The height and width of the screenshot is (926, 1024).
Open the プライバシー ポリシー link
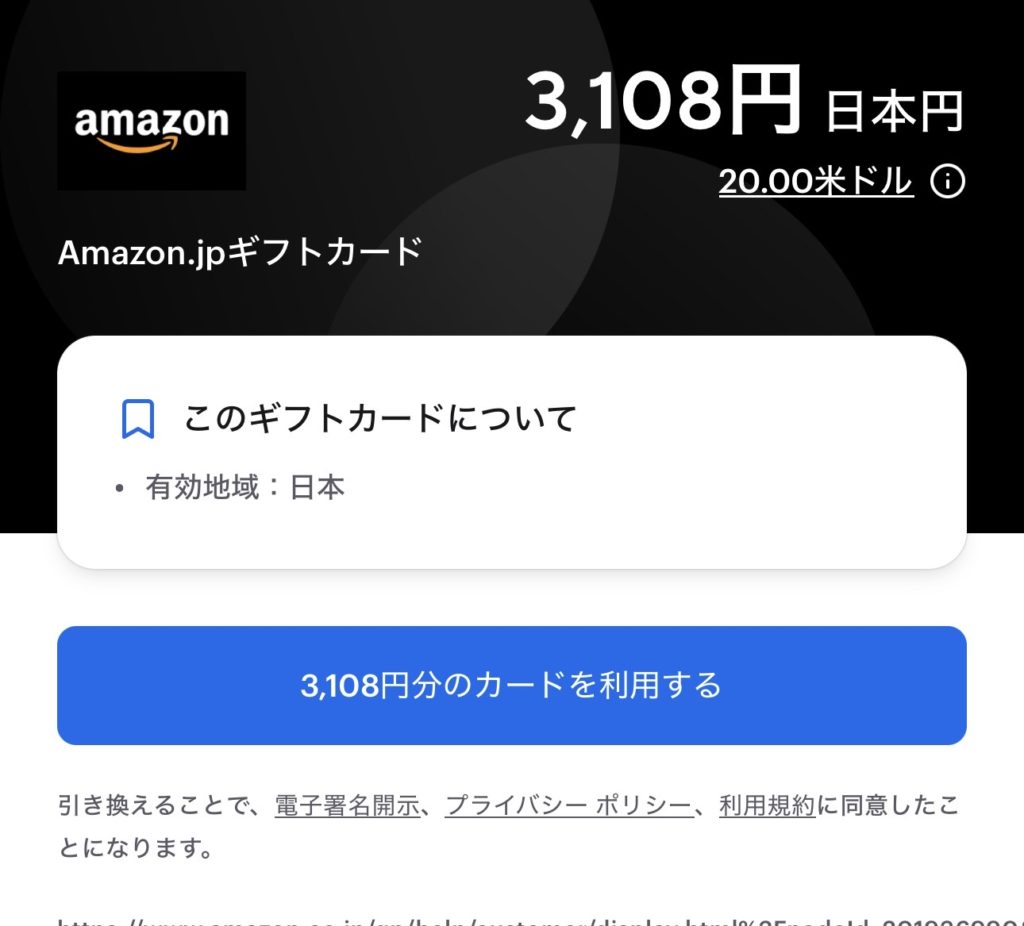tap(568, 806)
